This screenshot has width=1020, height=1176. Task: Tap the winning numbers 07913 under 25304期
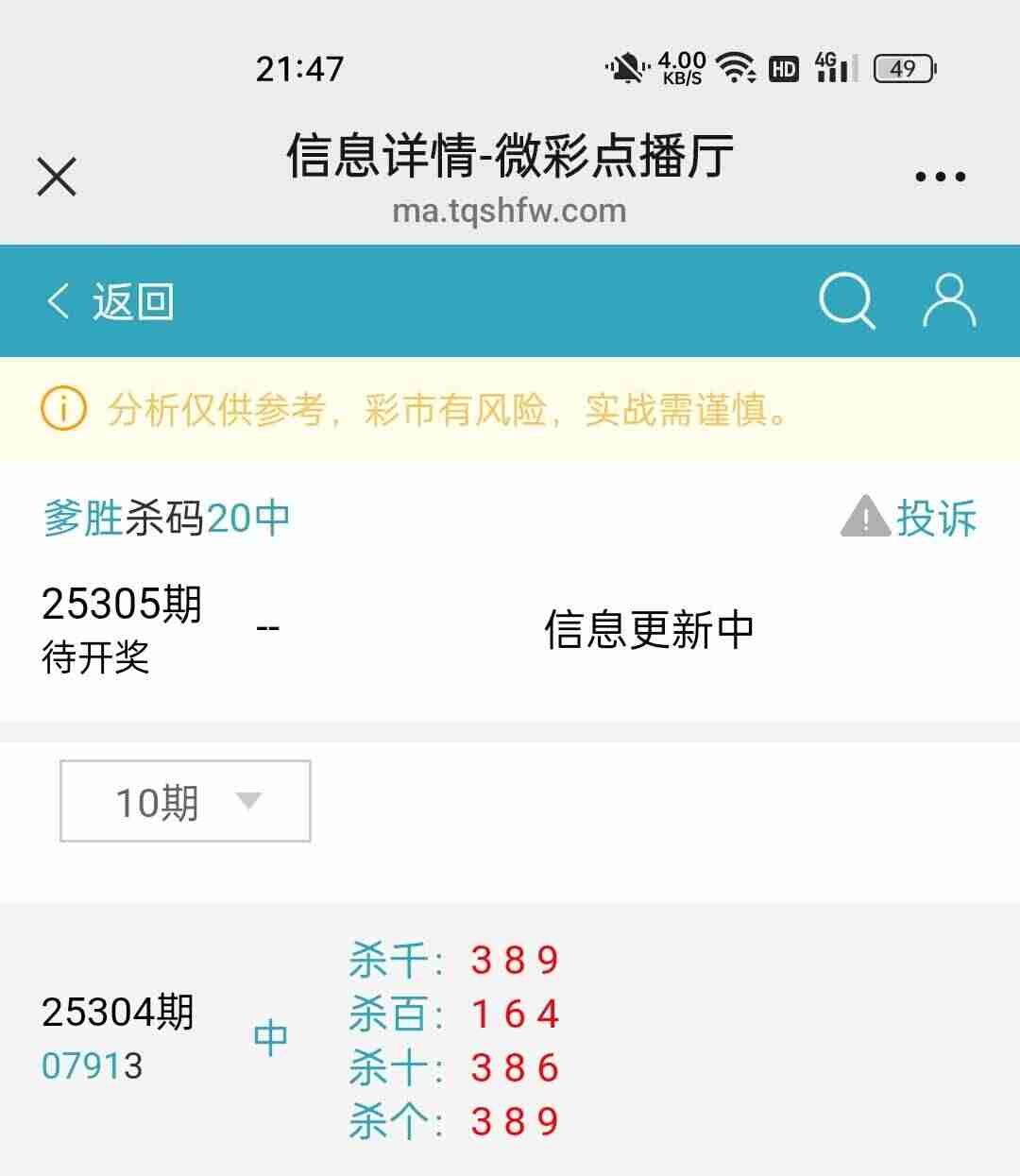click(93, 1065)
